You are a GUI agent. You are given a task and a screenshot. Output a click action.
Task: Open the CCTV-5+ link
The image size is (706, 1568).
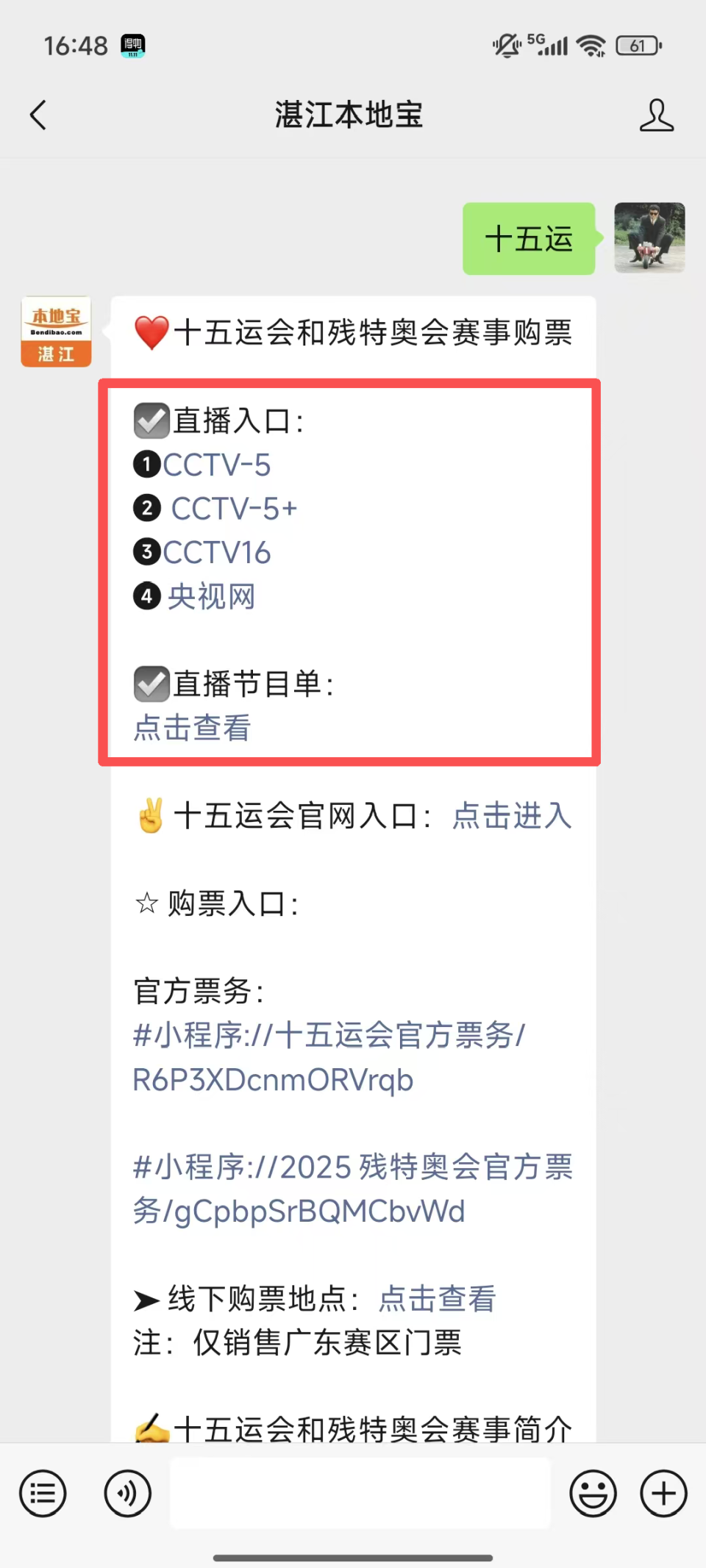232,508
